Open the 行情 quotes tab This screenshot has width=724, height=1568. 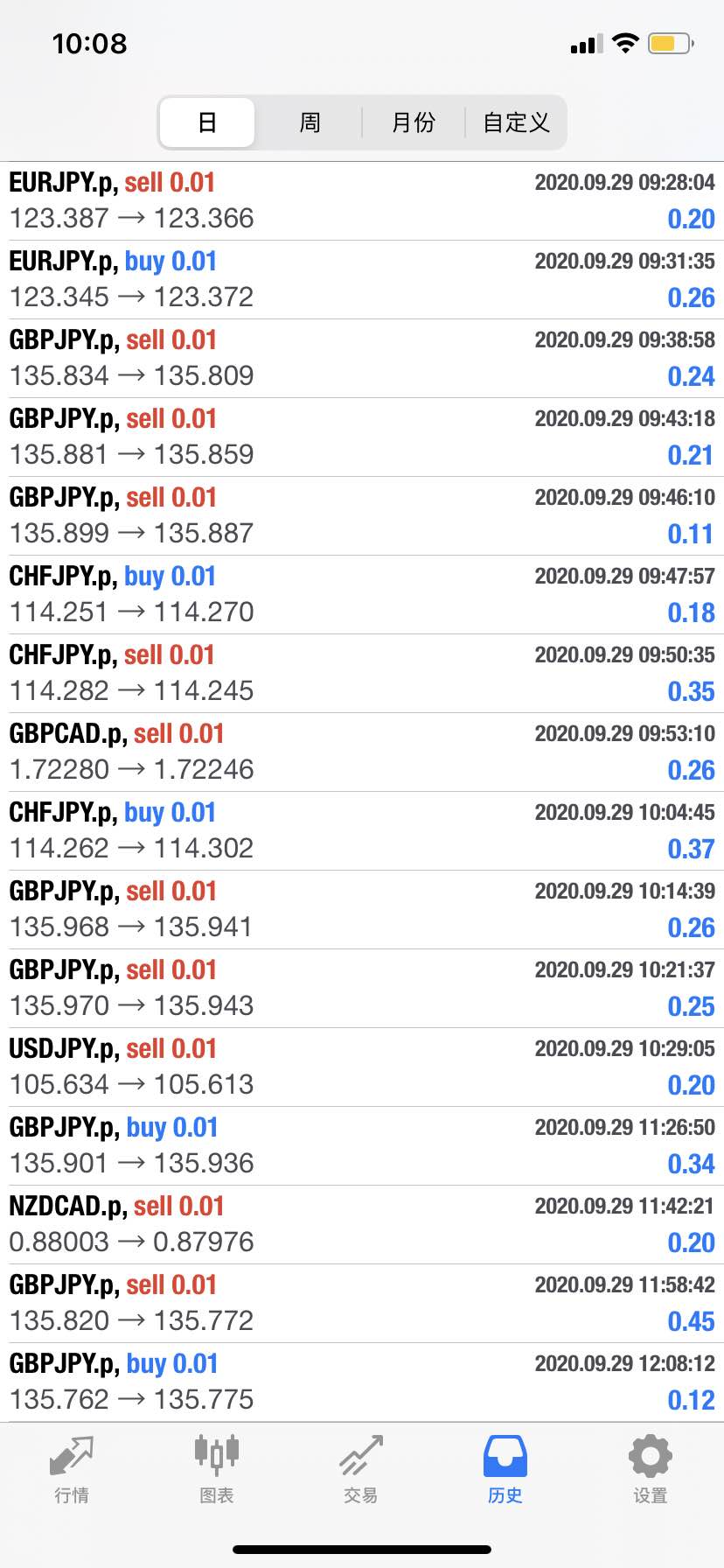point(72,1470)
